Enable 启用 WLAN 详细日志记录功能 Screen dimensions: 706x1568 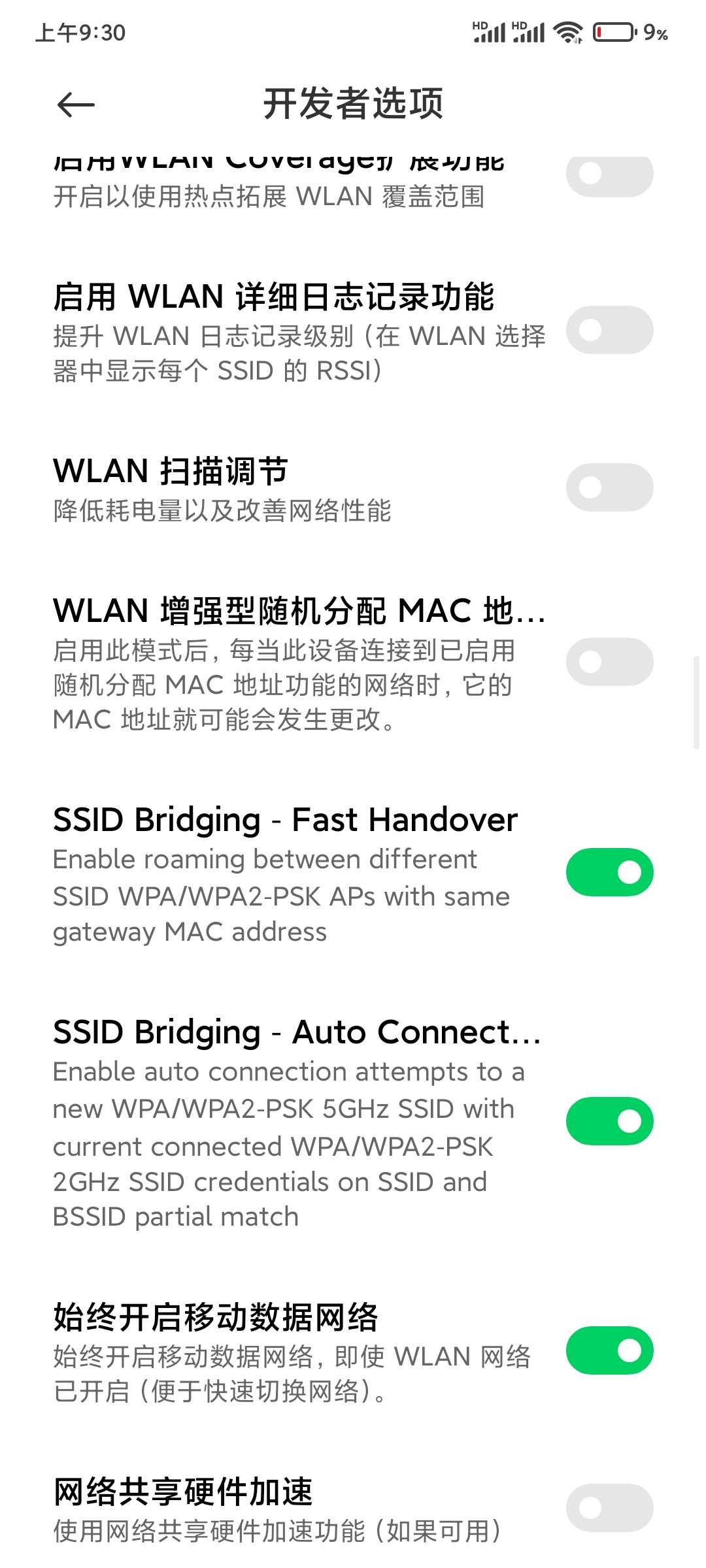tap(609, 330)
